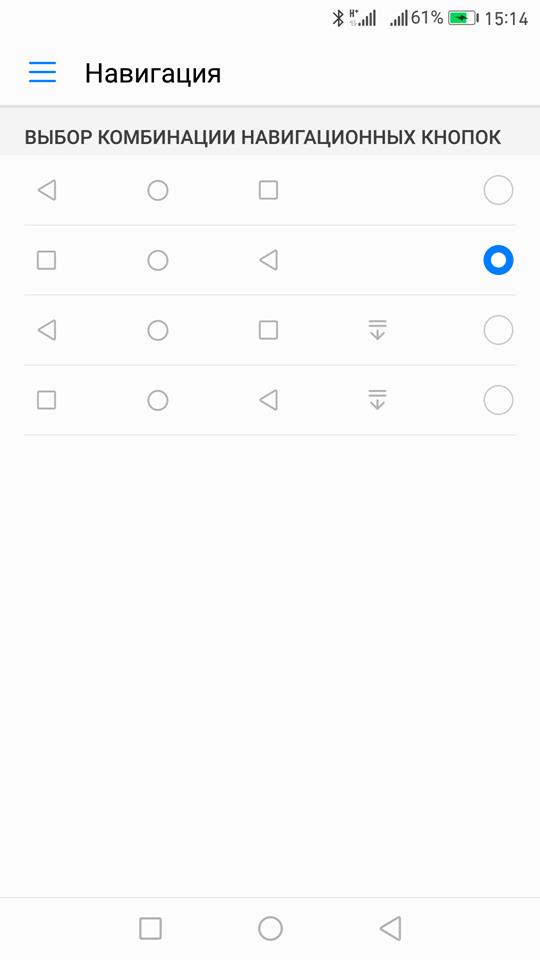Open the hamburger drawer menu
The image size is (540, 960).
tap(42, 72)
